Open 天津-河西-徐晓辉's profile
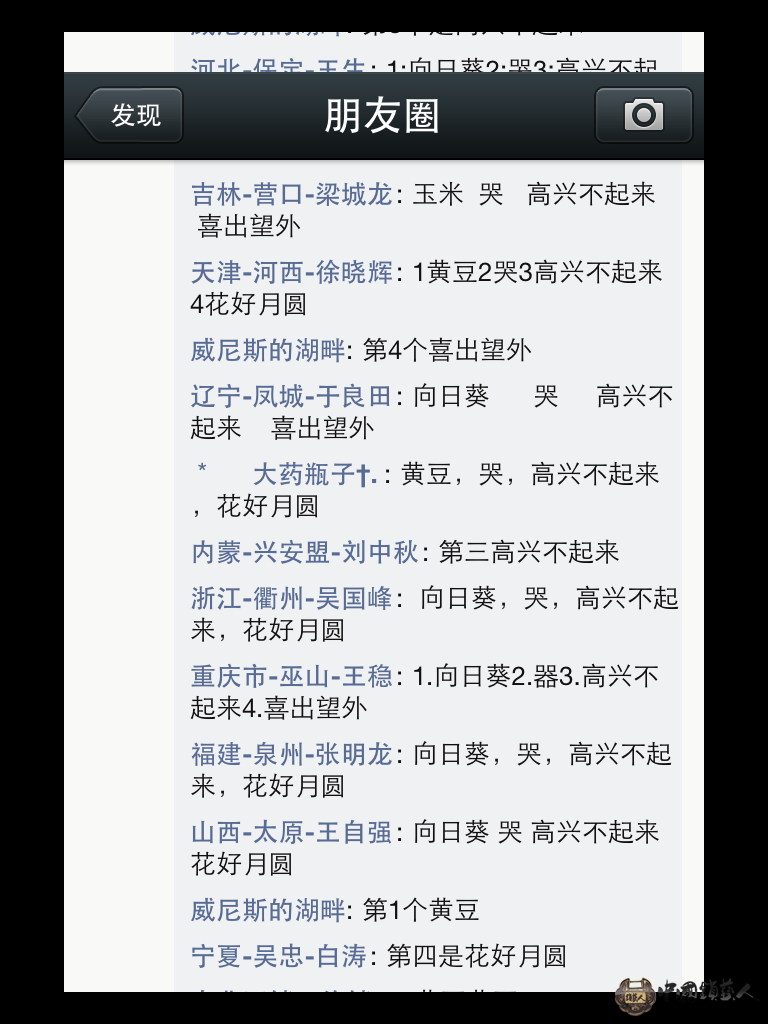The height and width of the screenshot is (1024, 768). 292,272
